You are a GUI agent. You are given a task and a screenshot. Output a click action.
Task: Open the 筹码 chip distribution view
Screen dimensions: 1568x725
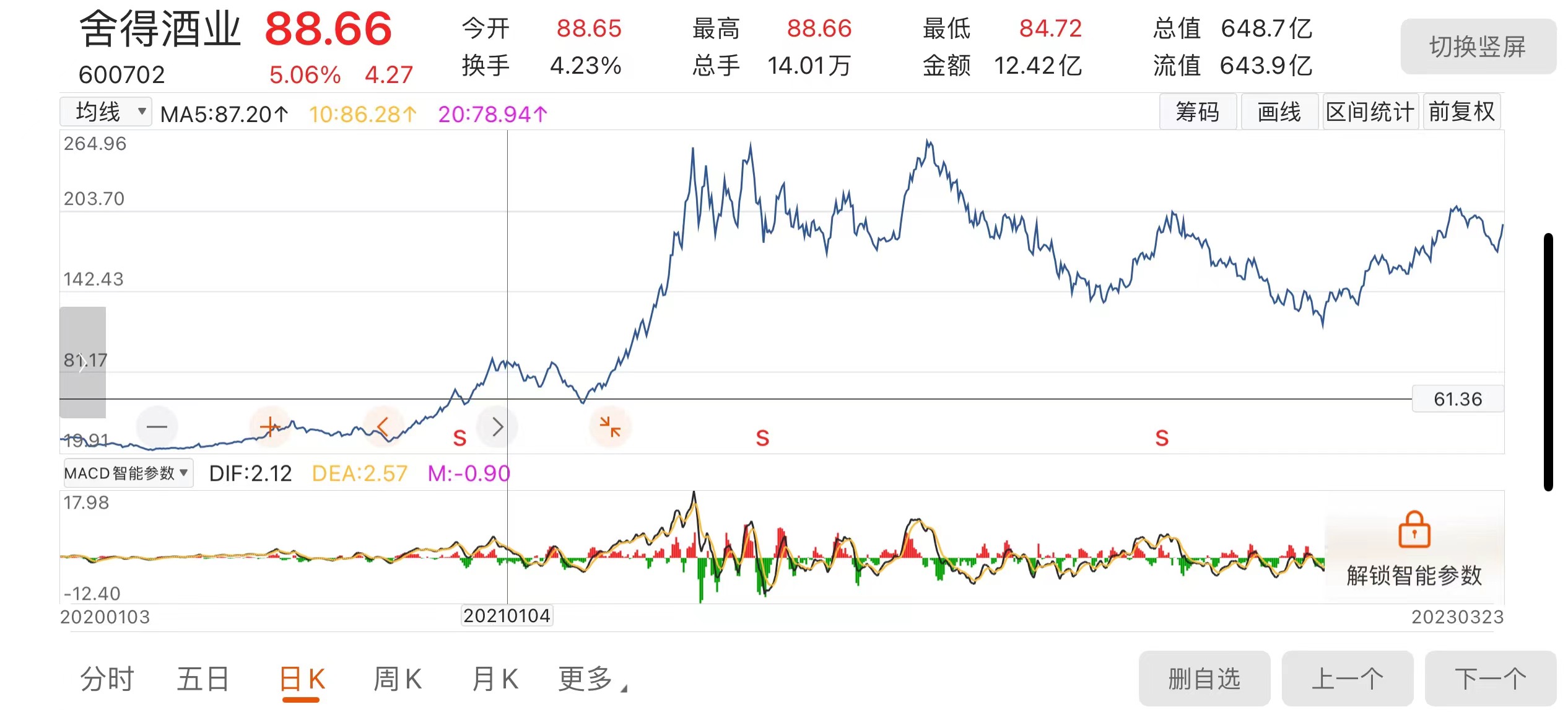point(1197,112)
